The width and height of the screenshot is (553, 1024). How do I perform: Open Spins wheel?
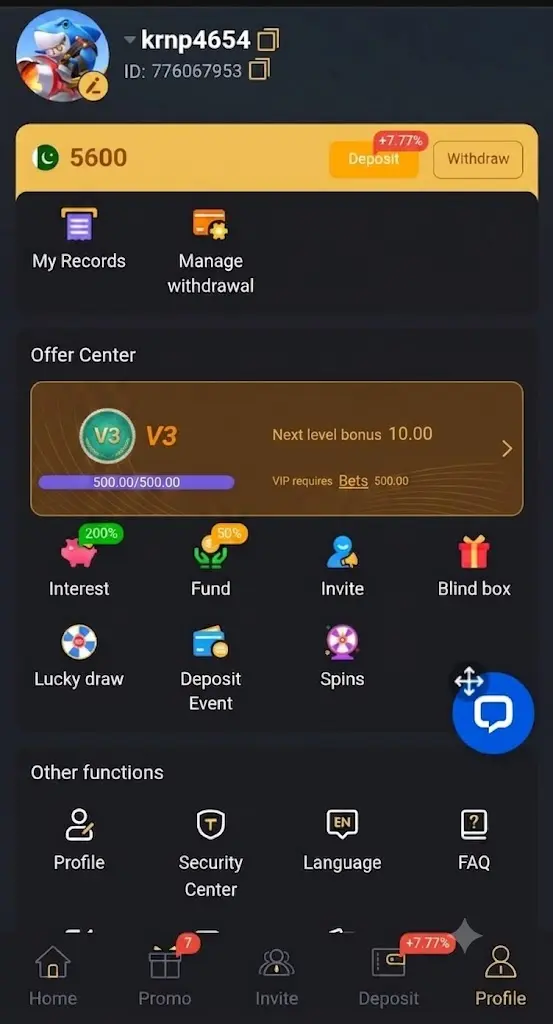coord(342,656)
